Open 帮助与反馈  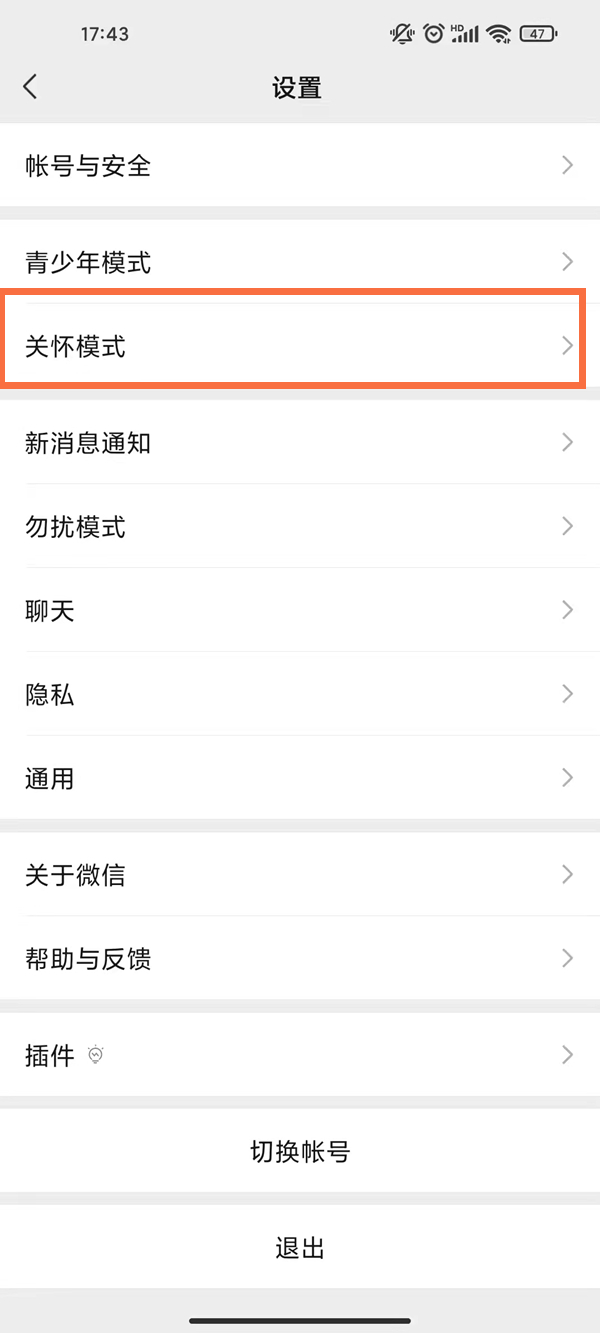[300, 958]
